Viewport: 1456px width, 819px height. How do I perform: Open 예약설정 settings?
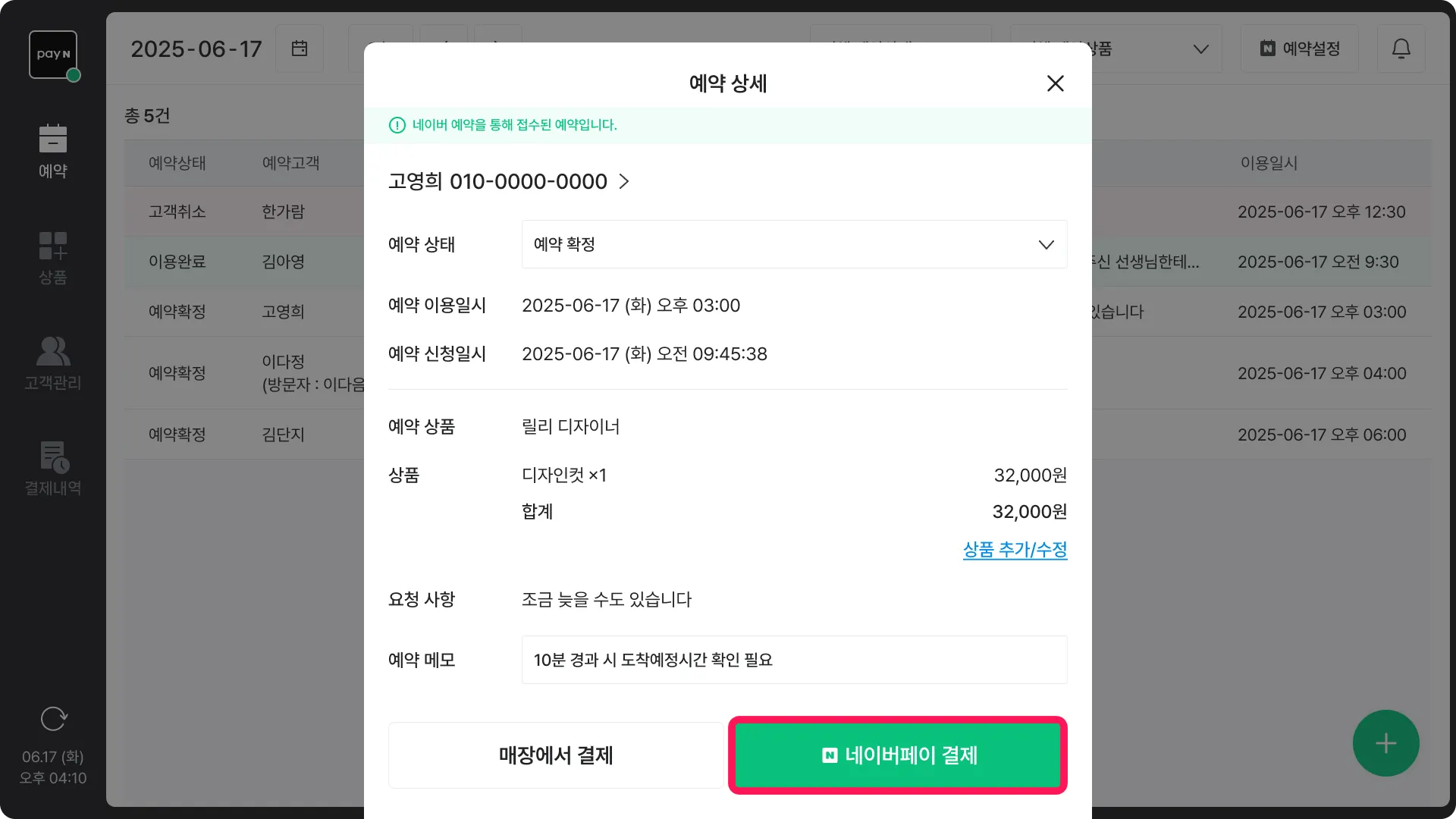[x=1300, y=49]
